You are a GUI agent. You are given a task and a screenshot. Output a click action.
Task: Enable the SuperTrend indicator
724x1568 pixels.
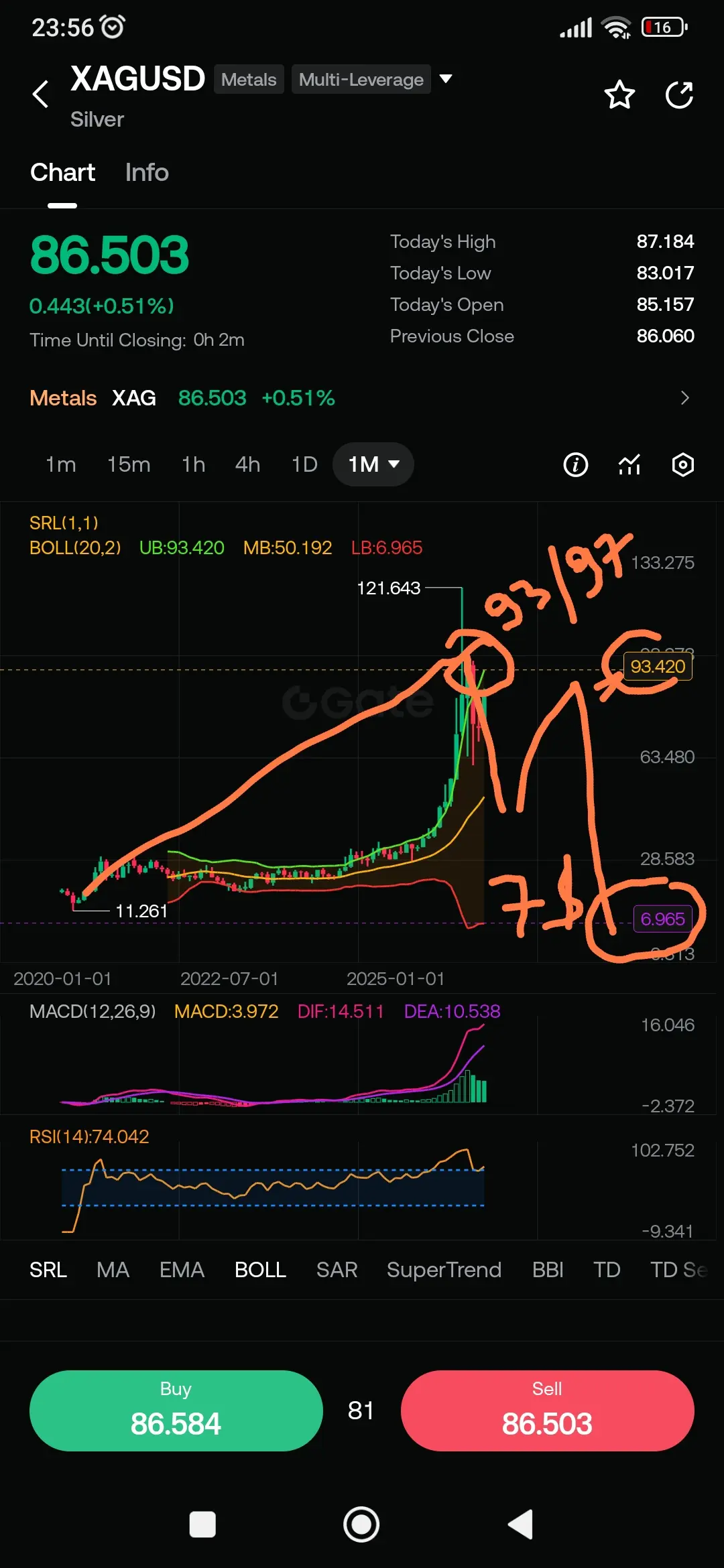(x=444, y=1270)
